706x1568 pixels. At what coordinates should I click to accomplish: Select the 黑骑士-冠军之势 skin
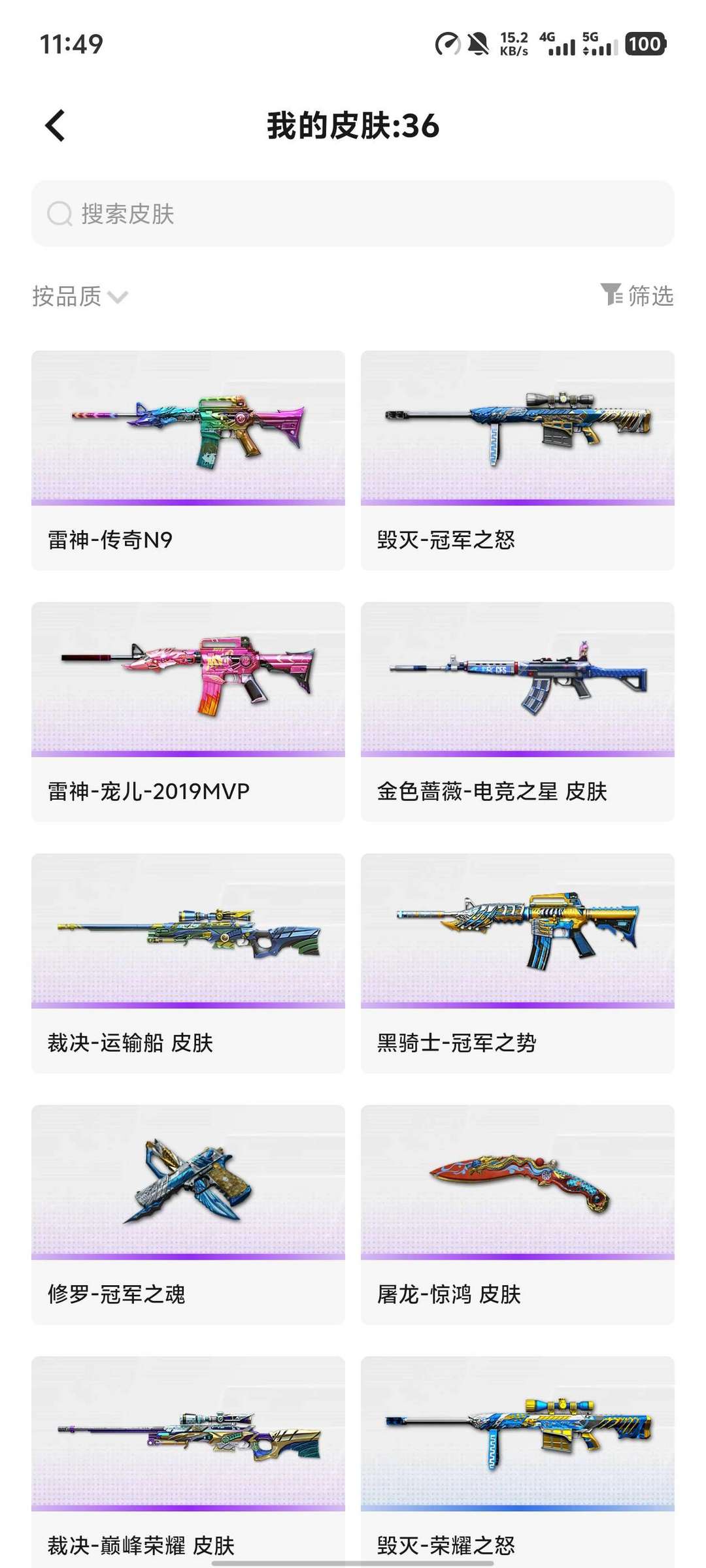518,963
